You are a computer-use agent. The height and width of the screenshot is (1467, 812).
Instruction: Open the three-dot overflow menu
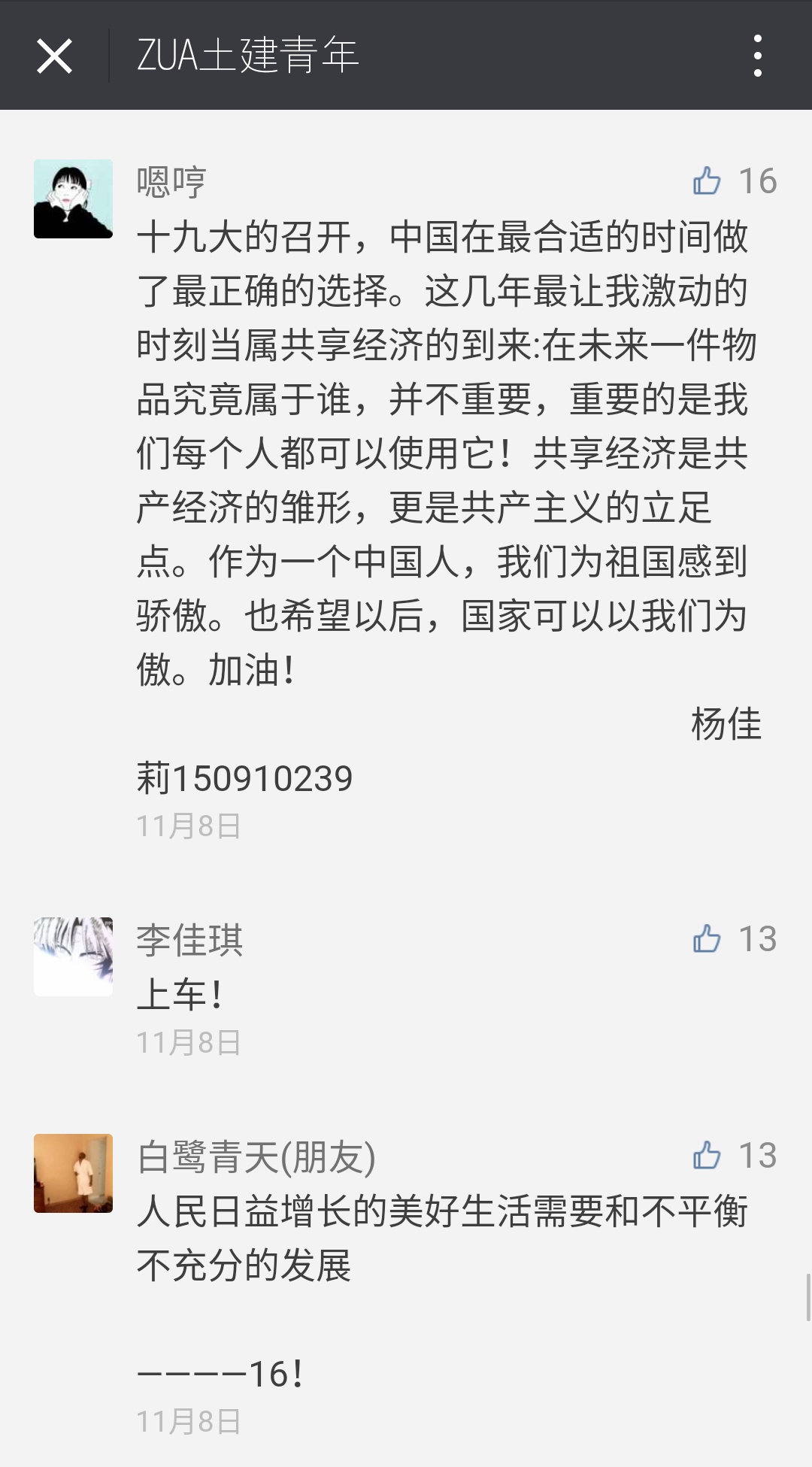point(757,56)
